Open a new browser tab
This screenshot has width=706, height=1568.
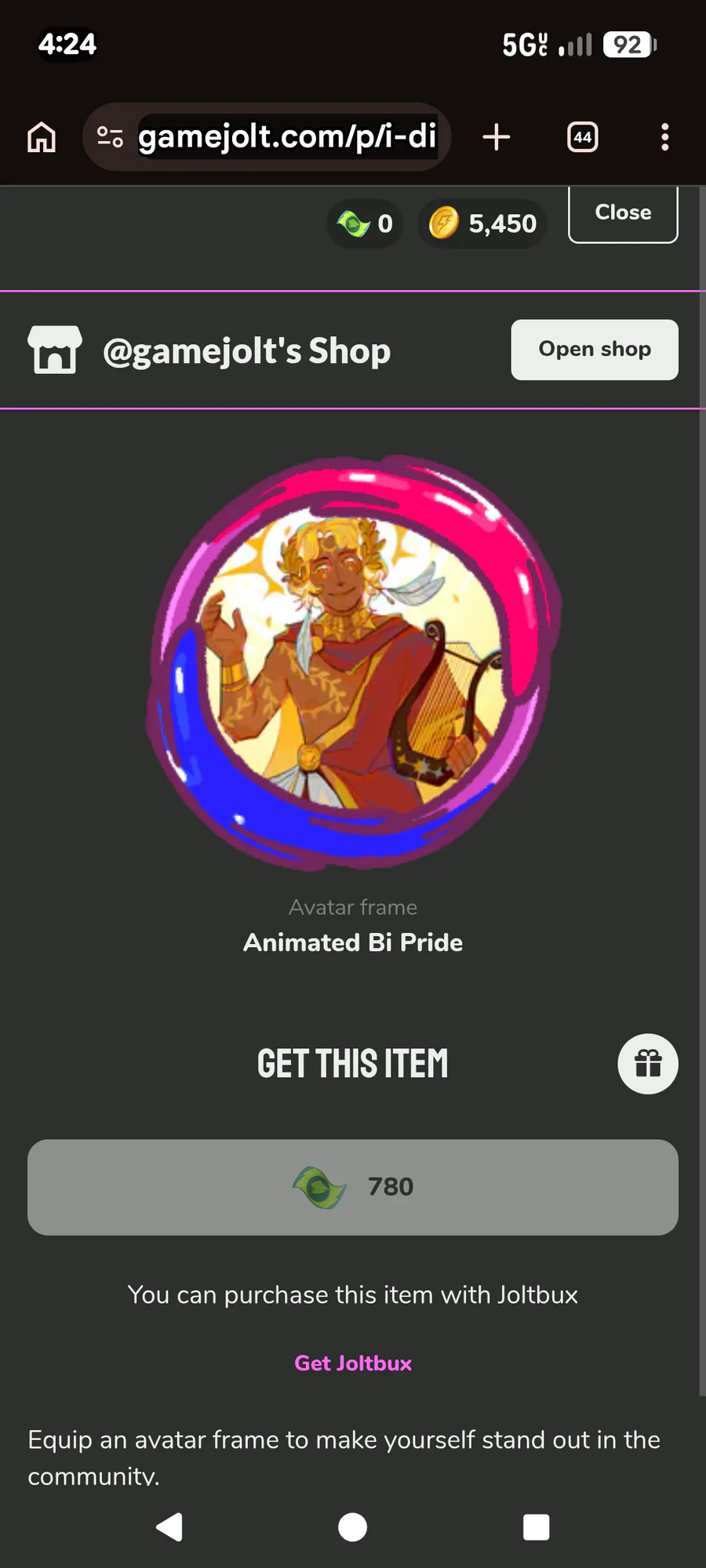pyautogui.click(x=496, y=137)
